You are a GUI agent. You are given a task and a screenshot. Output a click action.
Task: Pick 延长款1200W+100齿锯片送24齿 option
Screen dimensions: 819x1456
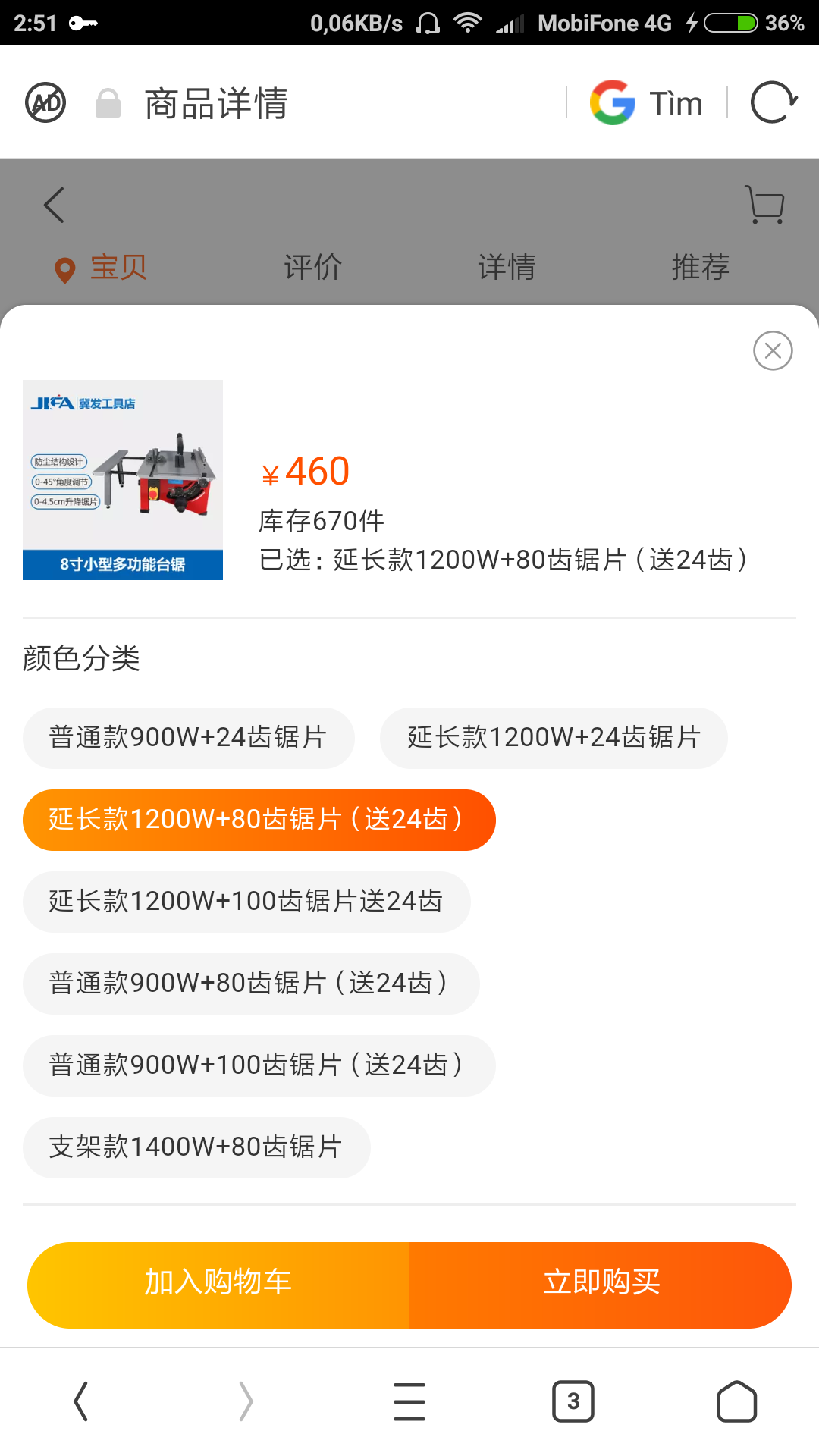[x=246, y=902]
